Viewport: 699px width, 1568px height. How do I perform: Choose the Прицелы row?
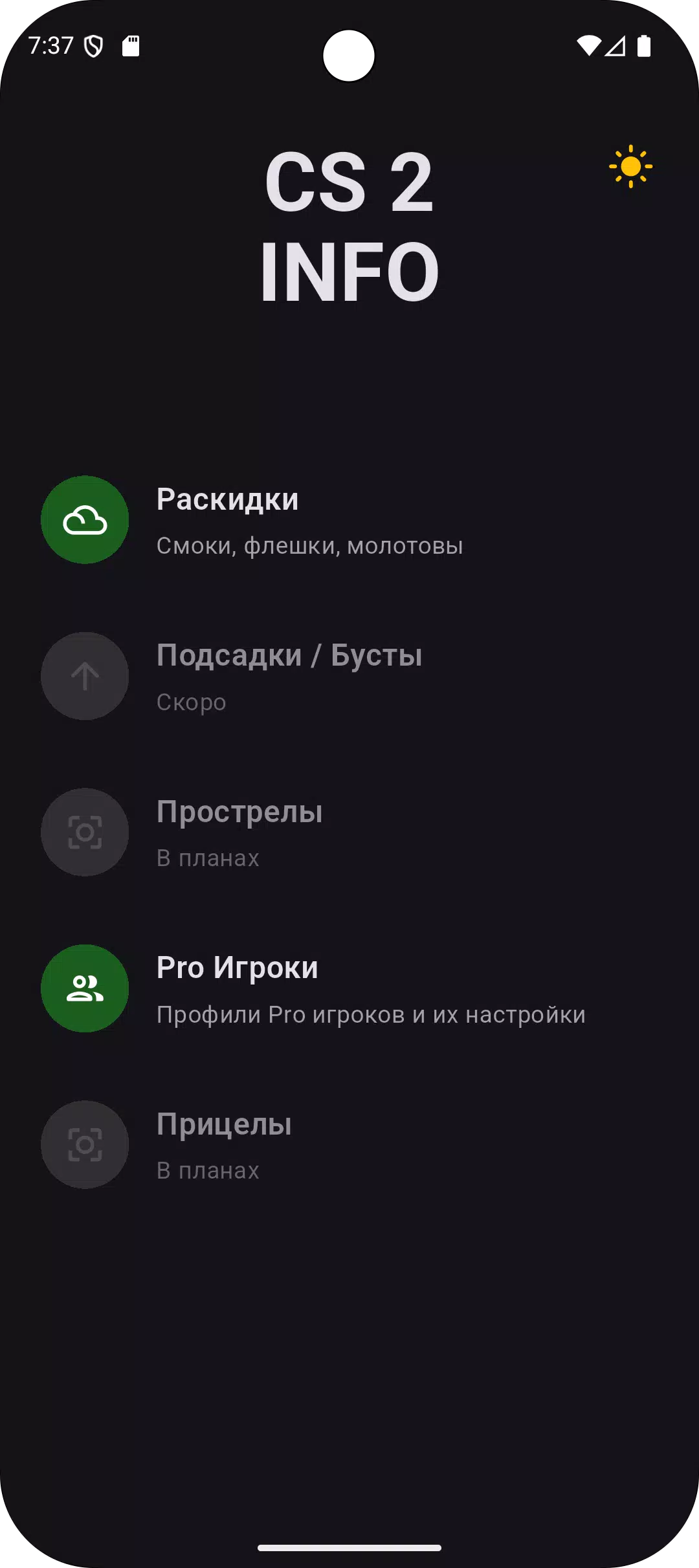tap(349, 1145)
